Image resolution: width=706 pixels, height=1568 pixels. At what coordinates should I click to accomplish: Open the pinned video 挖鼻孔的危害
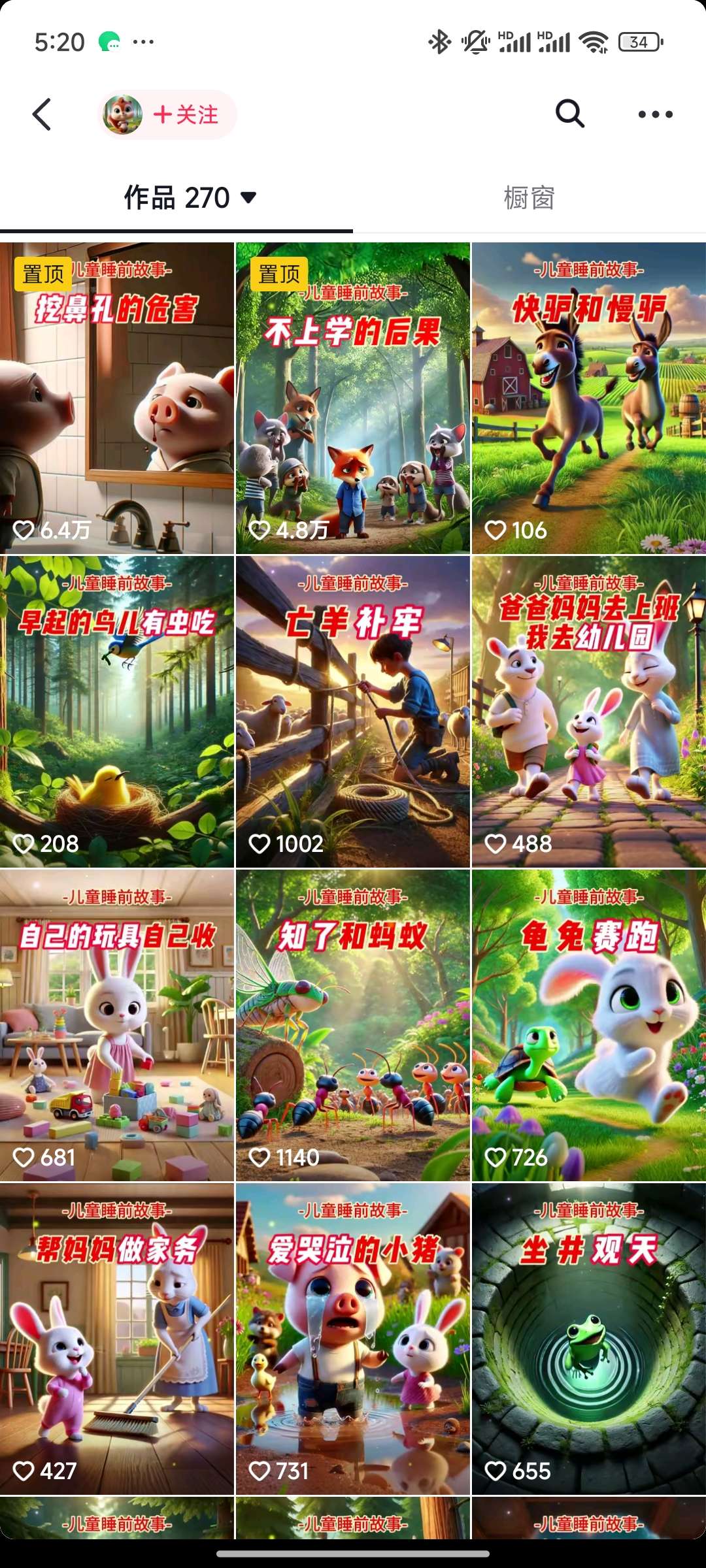[x=117, y=399]
